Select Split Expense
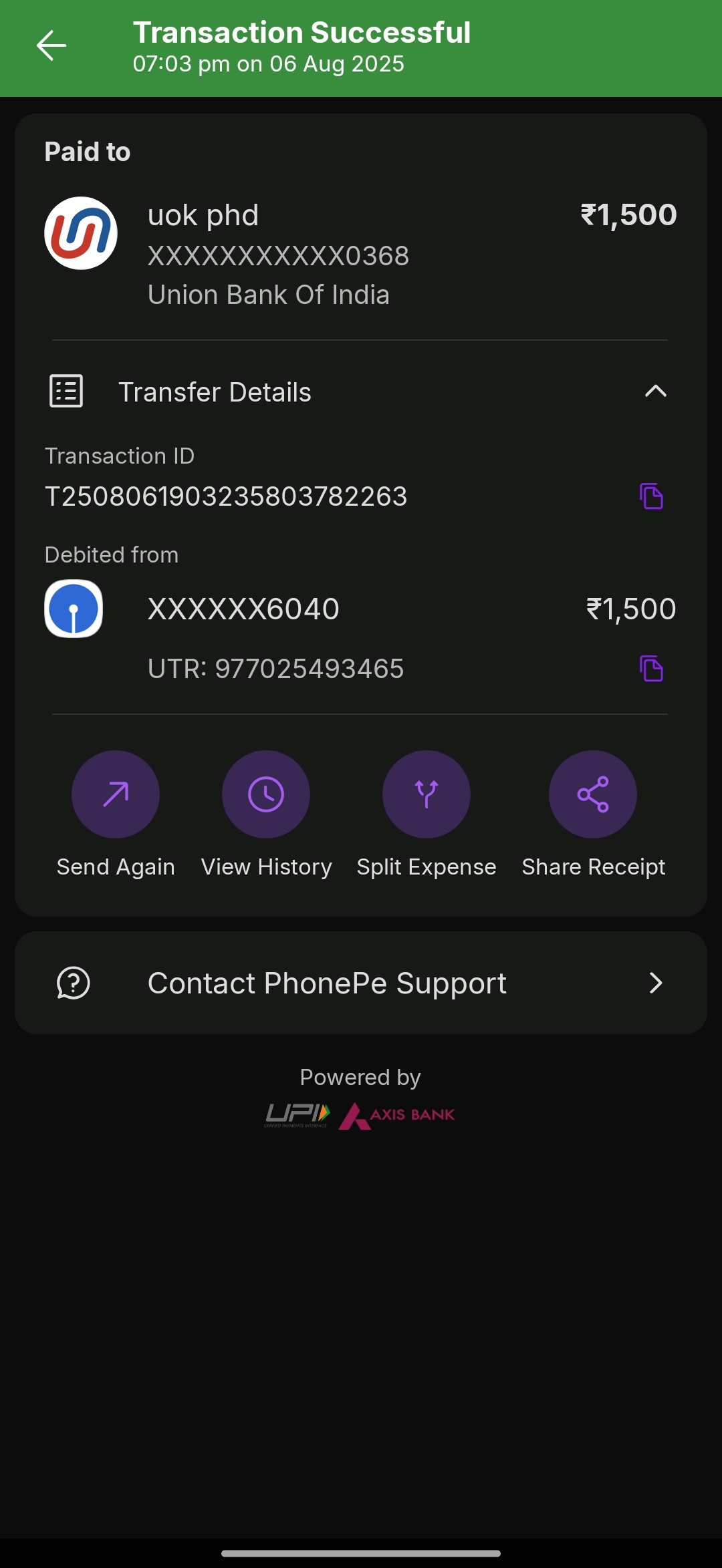Viewport: 722px width, 1568px height. click(x=427, y=794)
